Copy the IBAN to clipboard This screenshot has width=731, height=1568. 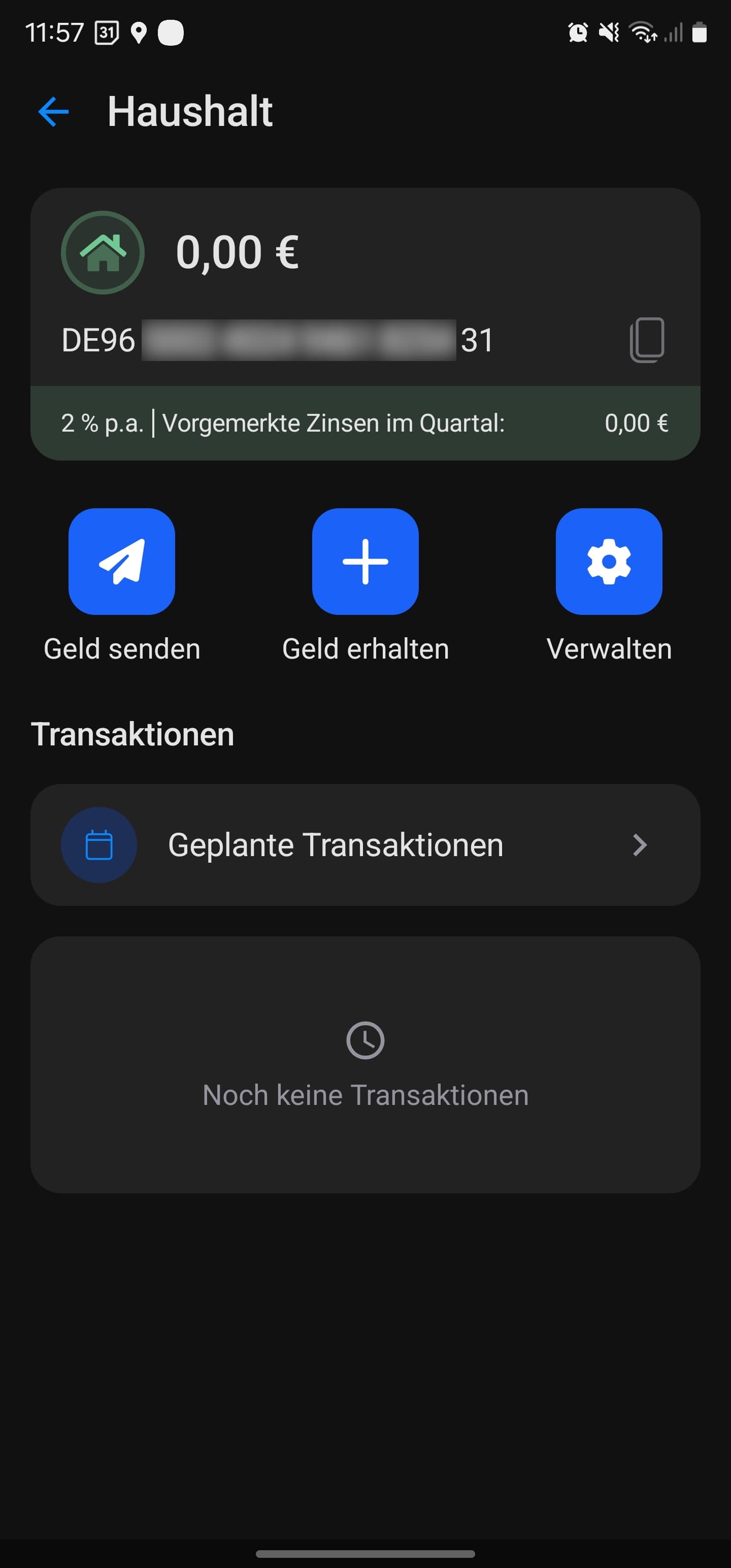click(646, 340)
